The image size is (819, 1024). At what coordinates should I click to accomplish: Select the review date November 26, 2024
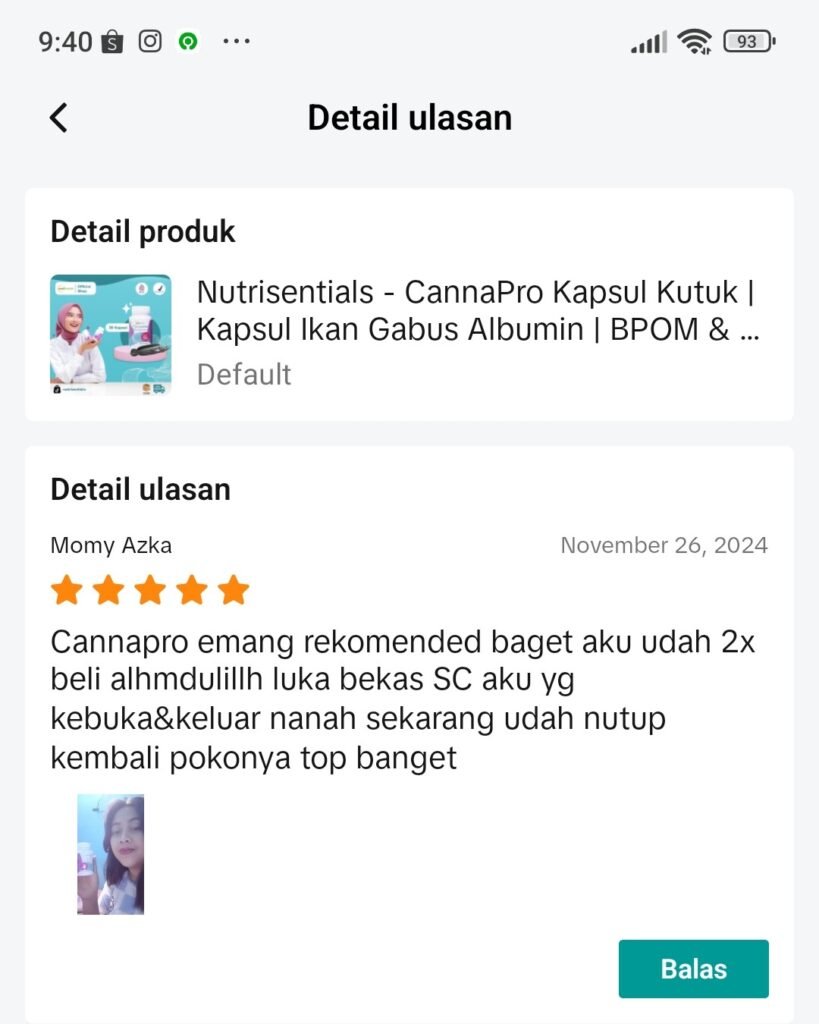point(662,546)
